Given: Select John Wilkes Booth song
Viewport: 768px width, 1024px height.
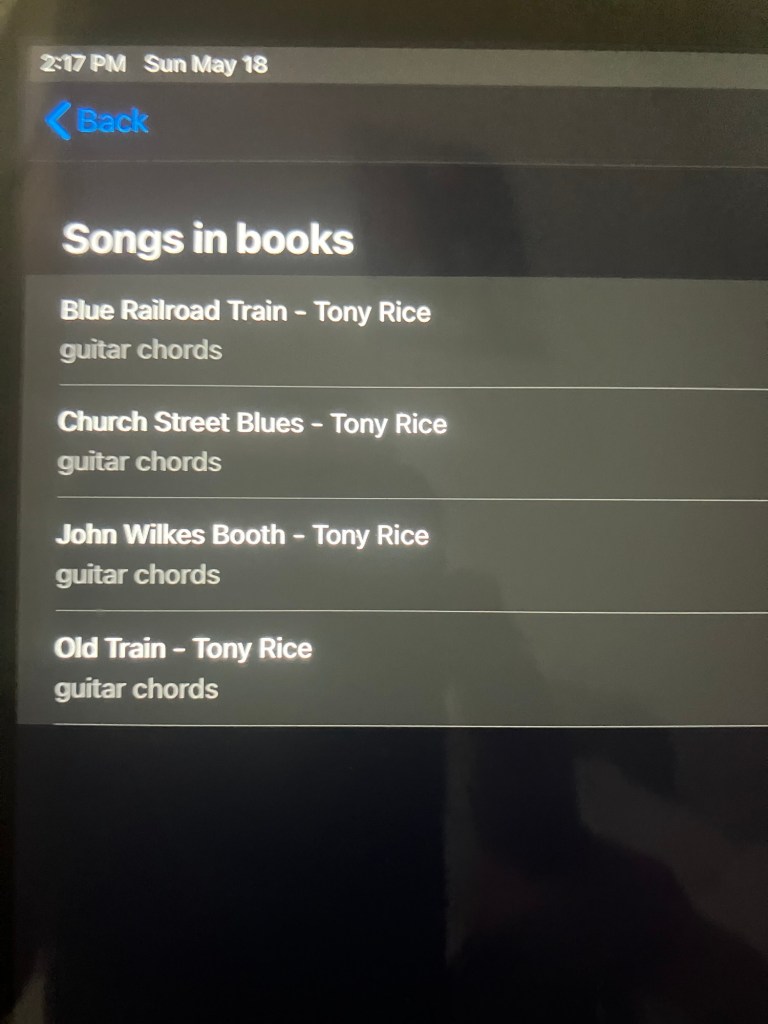Looking at the screenshot, I should (242, 554).
